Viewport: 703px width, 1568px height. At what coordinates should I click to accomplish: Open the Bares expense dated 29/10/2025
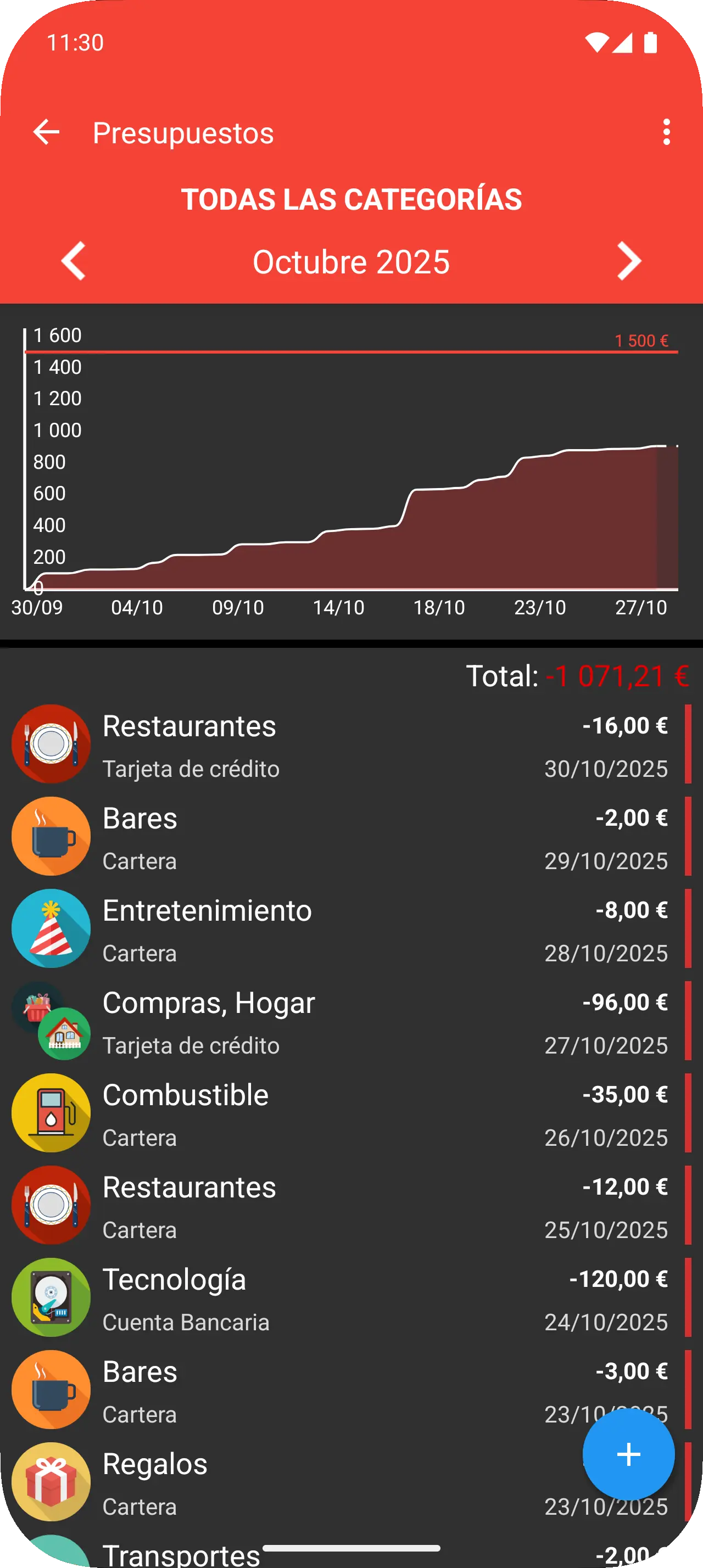point(347,837)
